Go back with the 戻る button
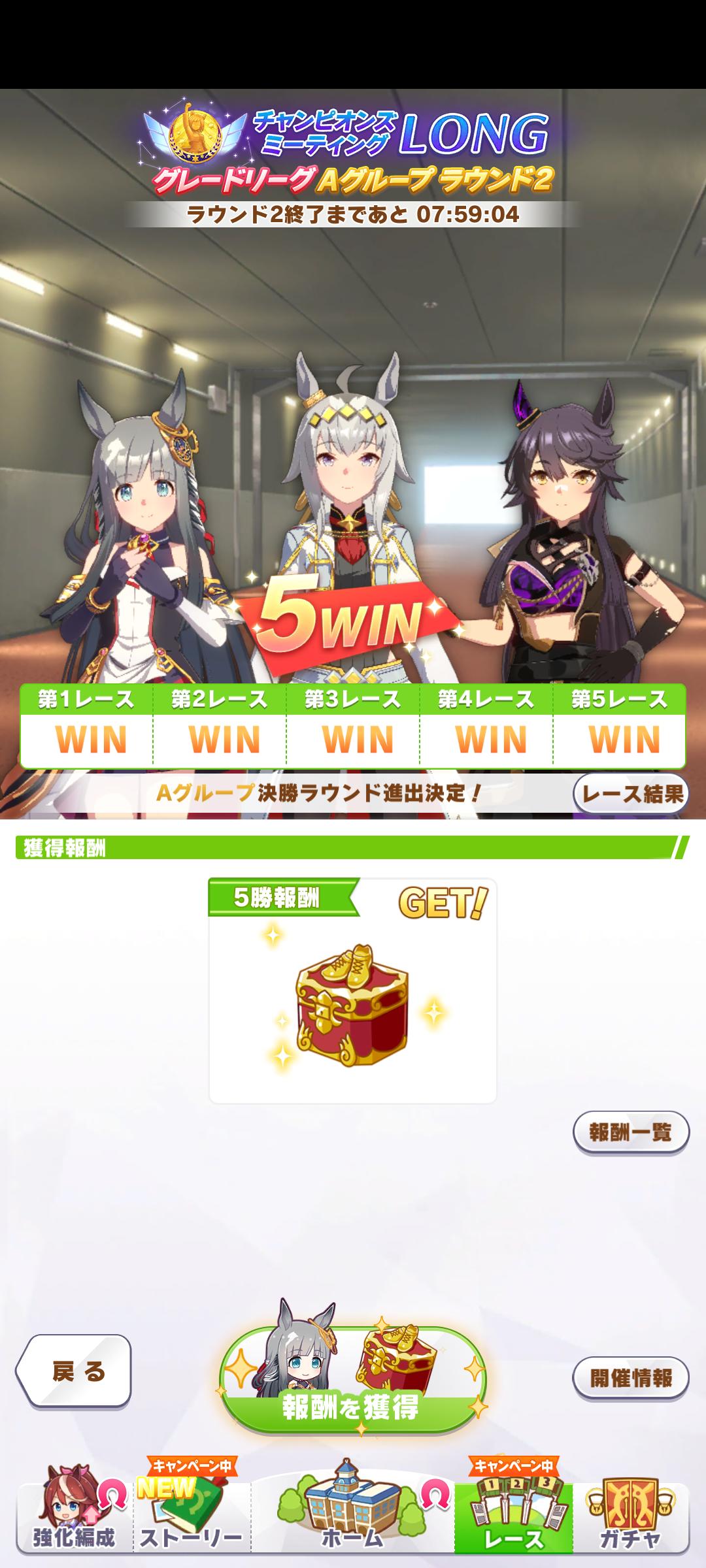This screenshot has height=1568, width=706. 74,1372
